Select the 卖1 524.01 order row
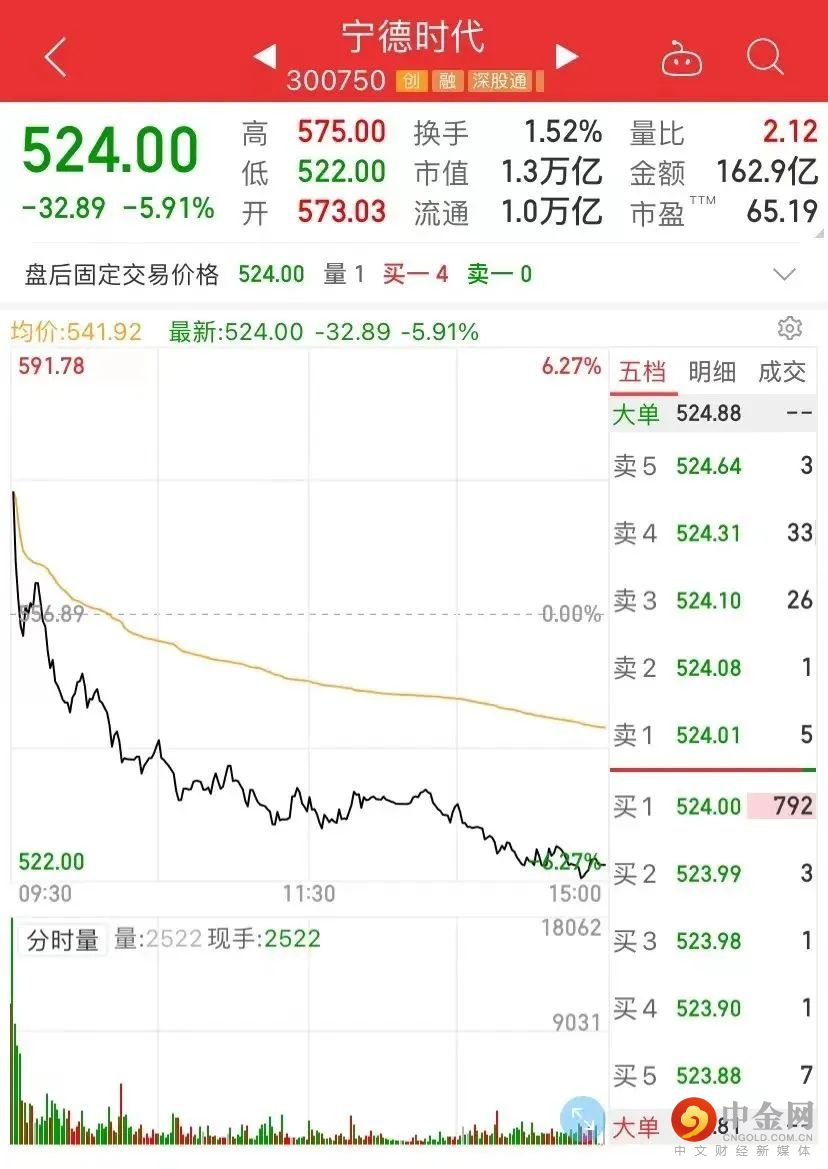This screenshot has width=828, height=1169. [713, 735]
